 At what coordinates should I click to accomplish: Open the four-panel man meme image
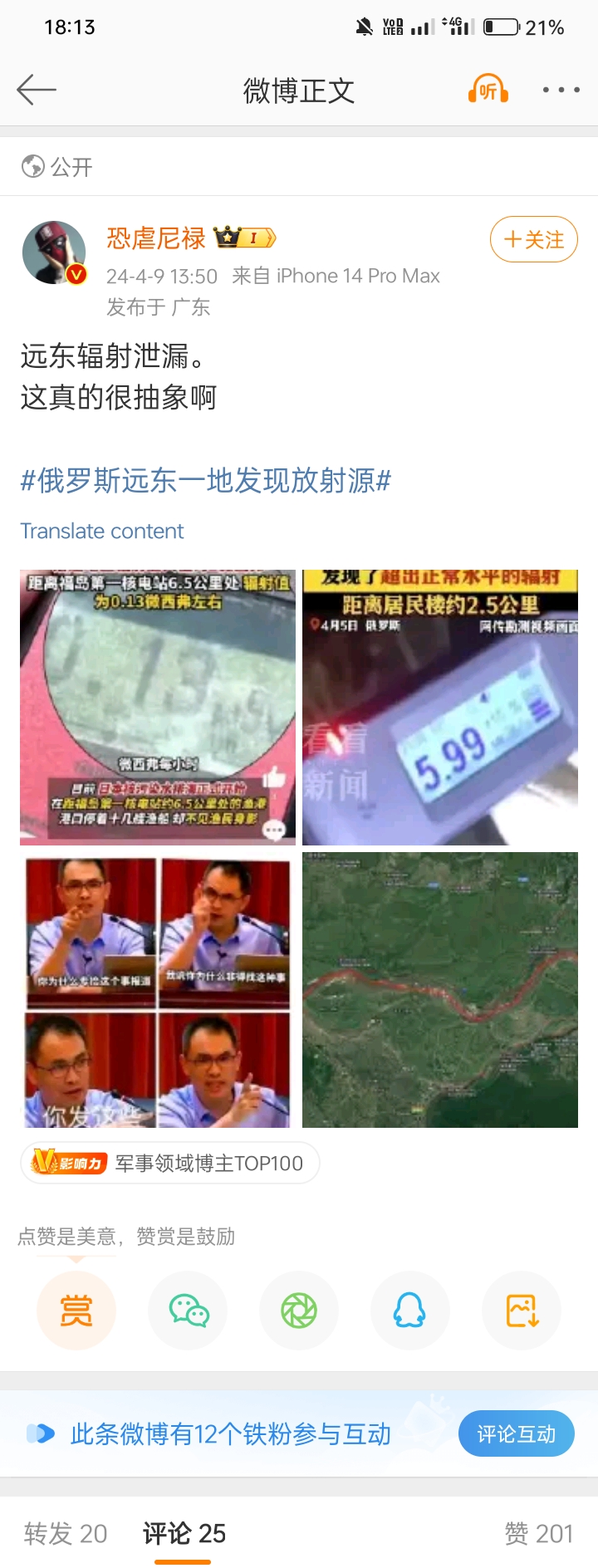pos(158,989)
